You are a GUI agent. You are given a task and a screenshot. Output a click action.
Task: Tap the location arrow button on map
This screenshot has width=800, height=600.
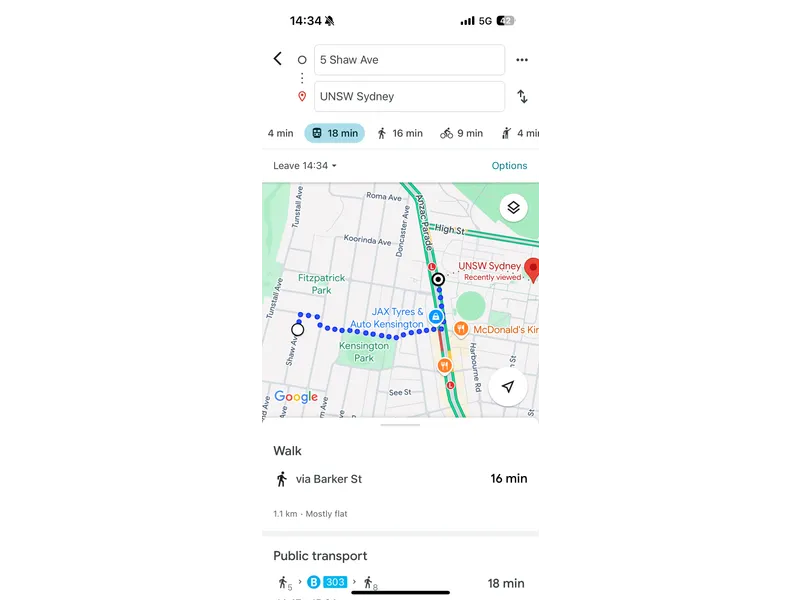(x=508, y=386)
